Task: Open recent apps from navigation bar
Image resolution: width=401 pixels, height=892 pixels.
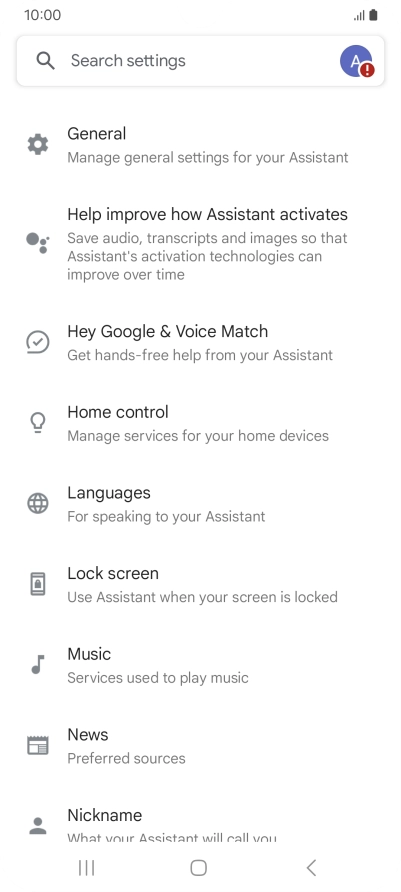Action: 86,868
